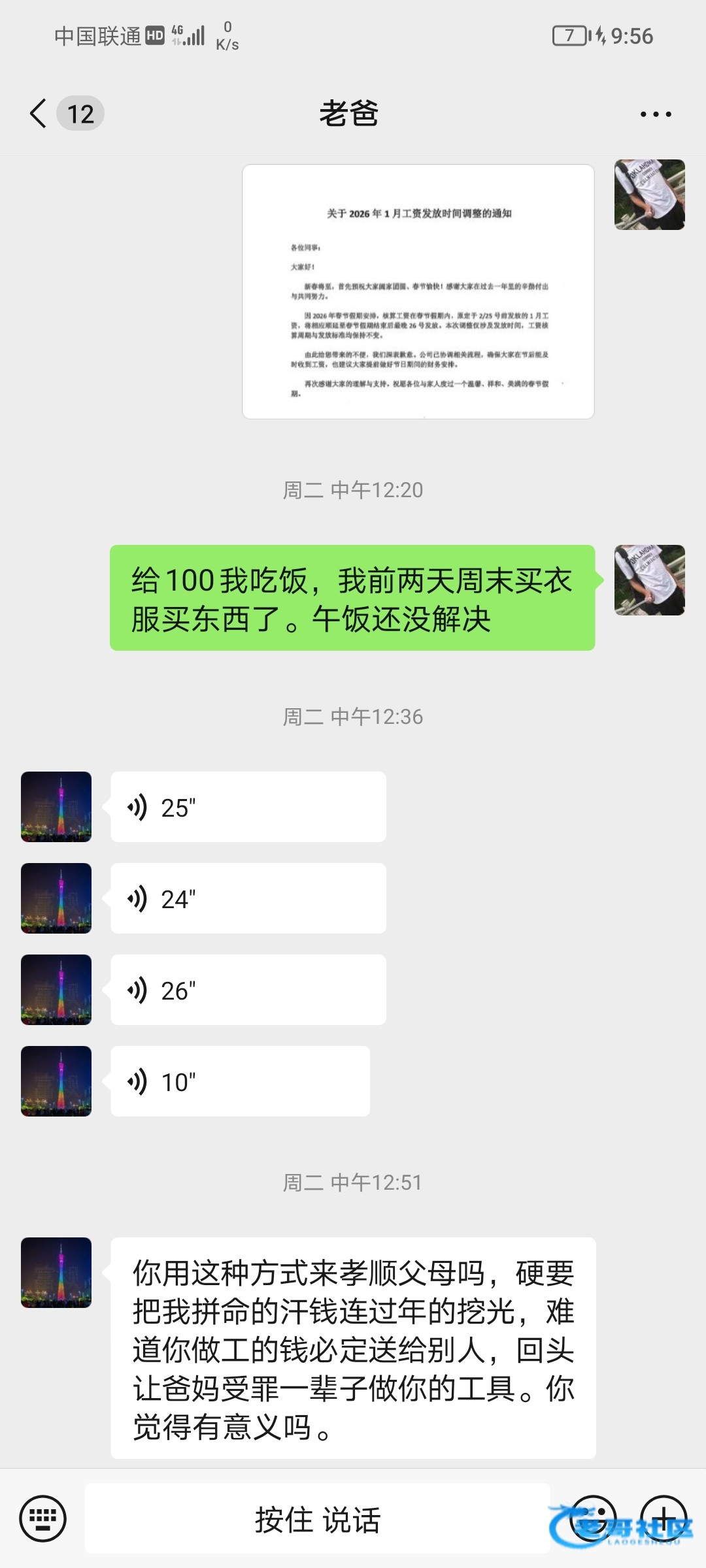The image size is (706, 1568).
Task: Open 老爸's avatar beside the long text
Action: (x=56, y=1273)
